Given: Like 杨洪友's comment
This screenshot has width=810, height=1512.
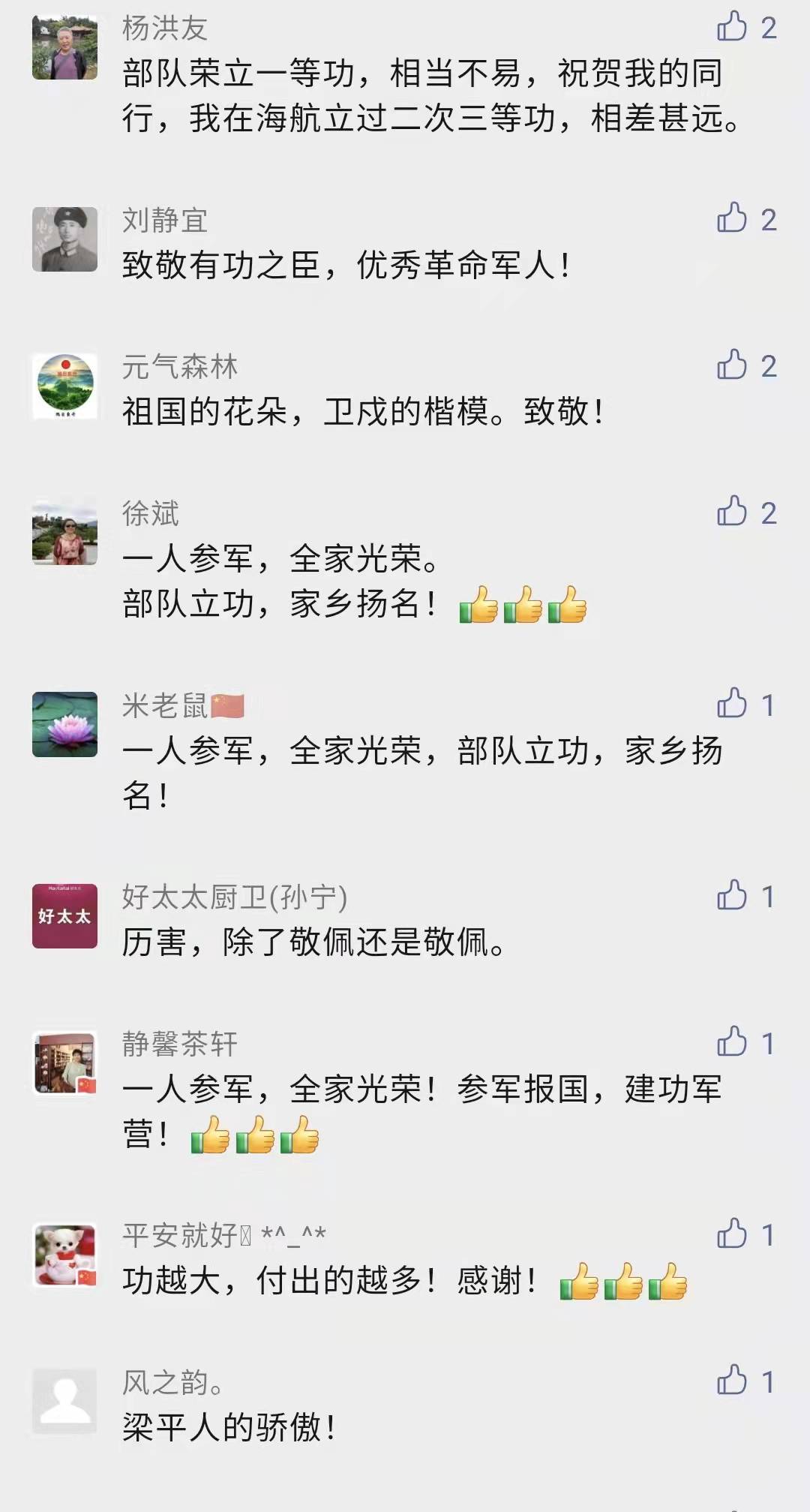Looking at the screenshot, I should (732, 27).
